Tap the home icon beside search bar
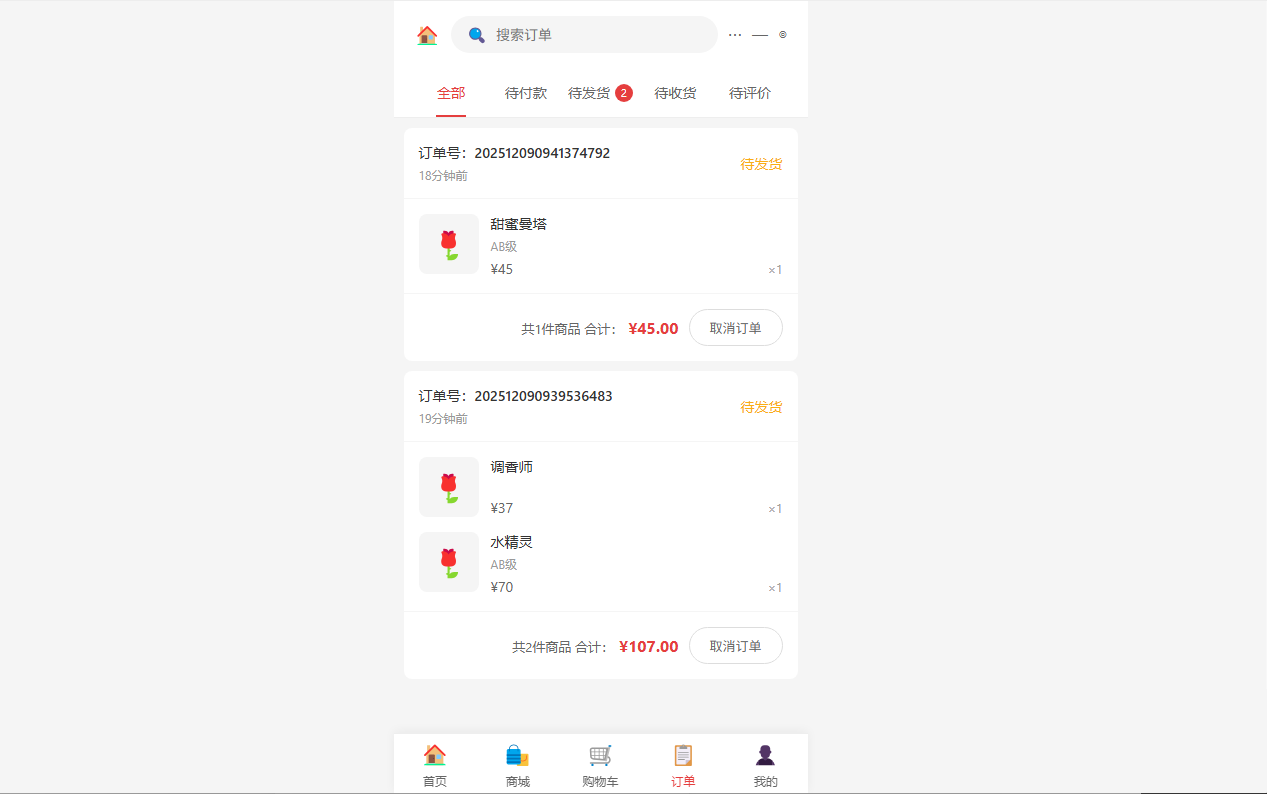 [x=427, y=35]
